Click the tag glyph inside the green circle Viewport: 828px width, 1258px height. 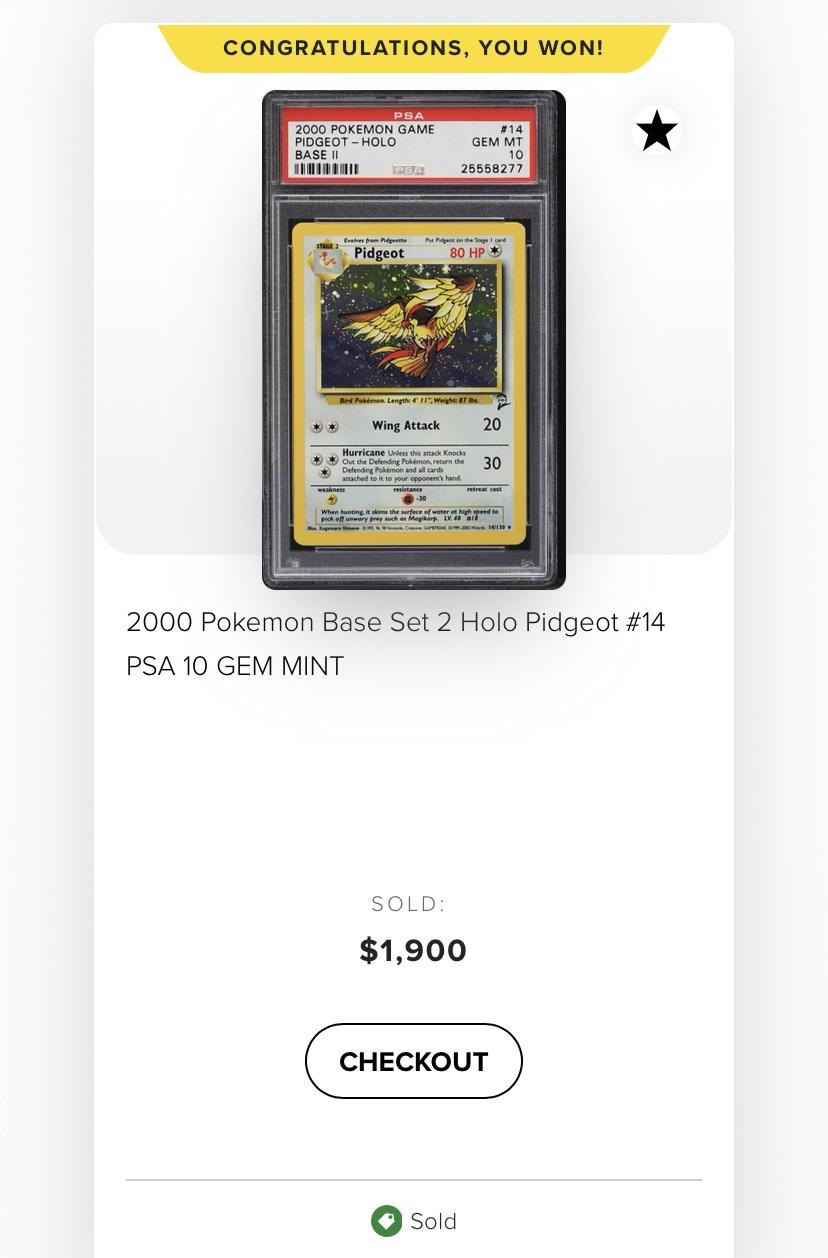(386, 1221)
